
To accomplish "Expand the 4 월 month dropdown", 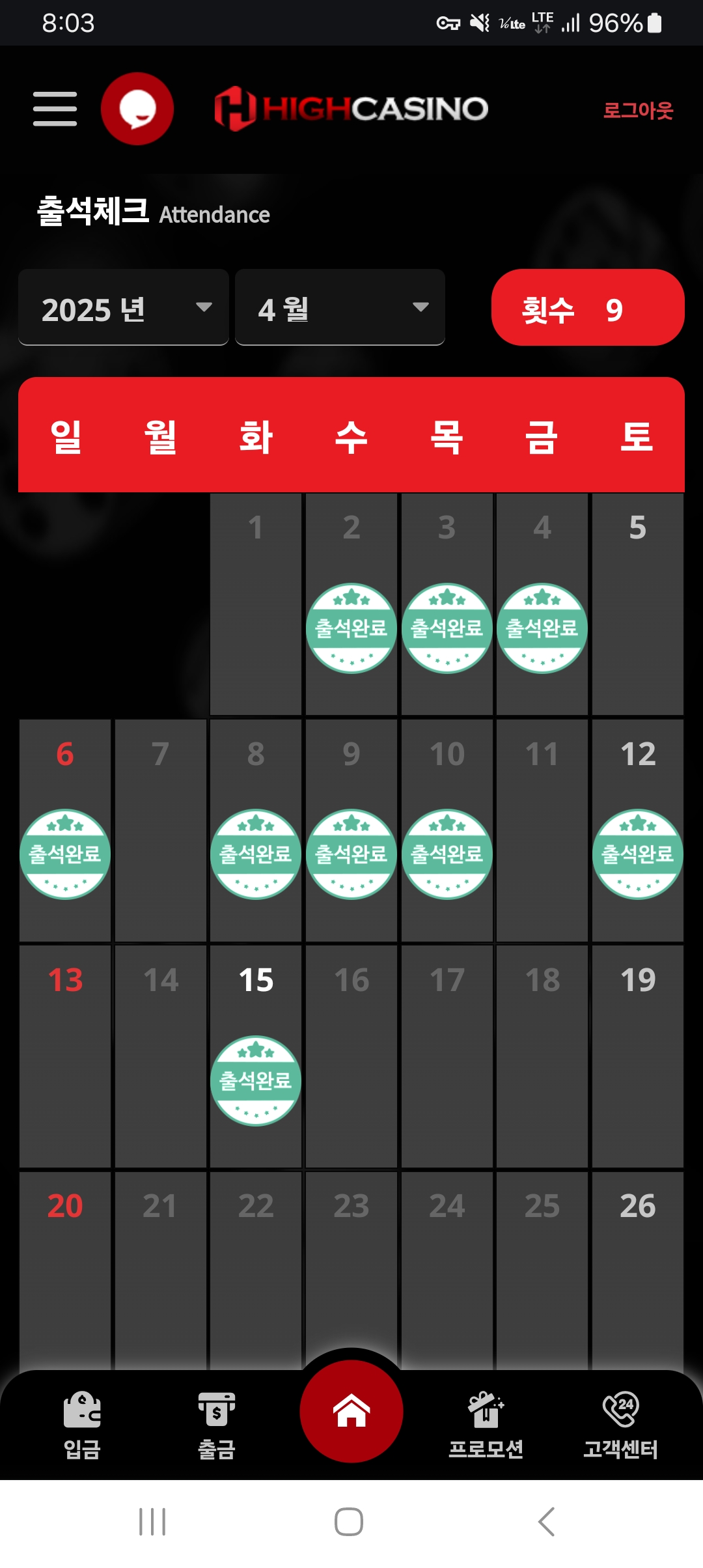I will (340, 307).
